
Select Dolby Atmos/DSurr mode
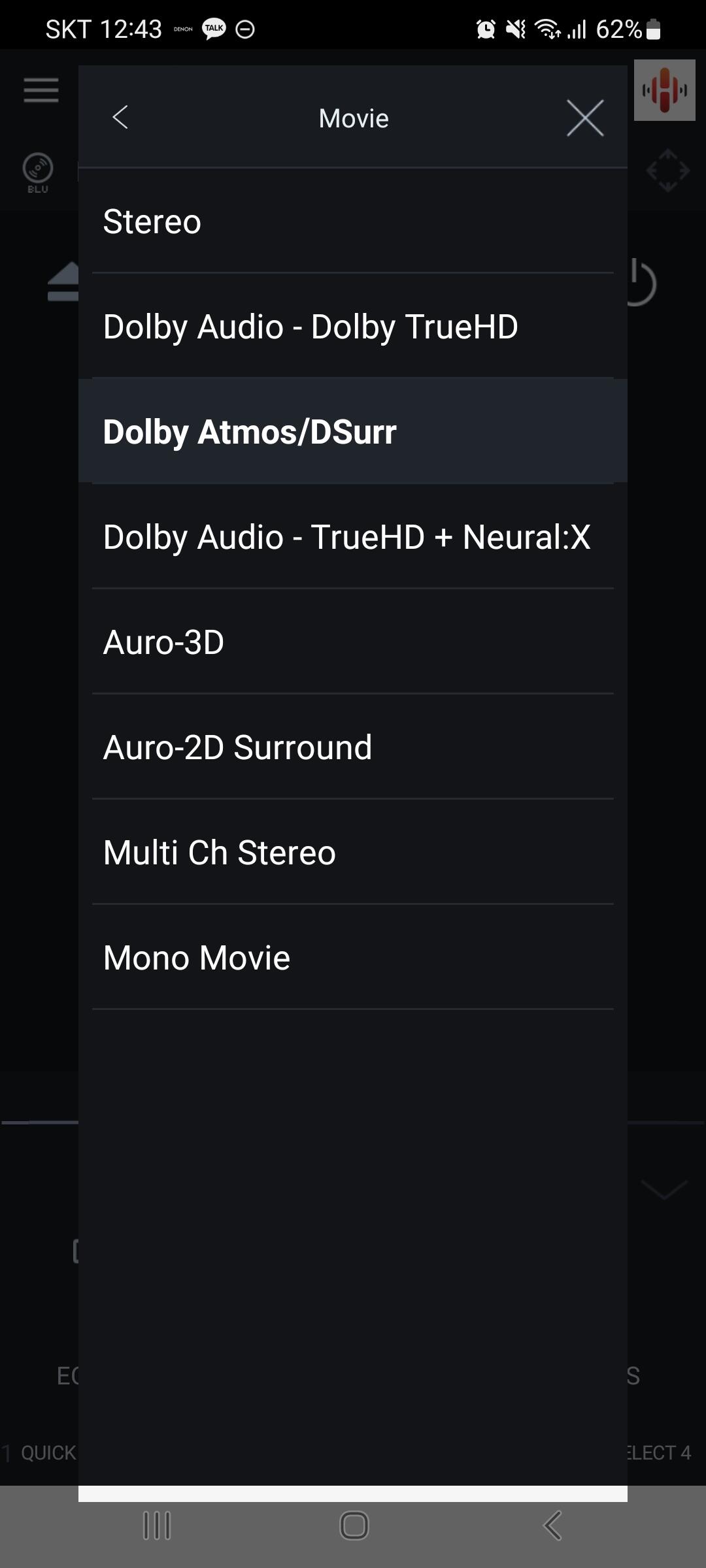coord(353,432)
